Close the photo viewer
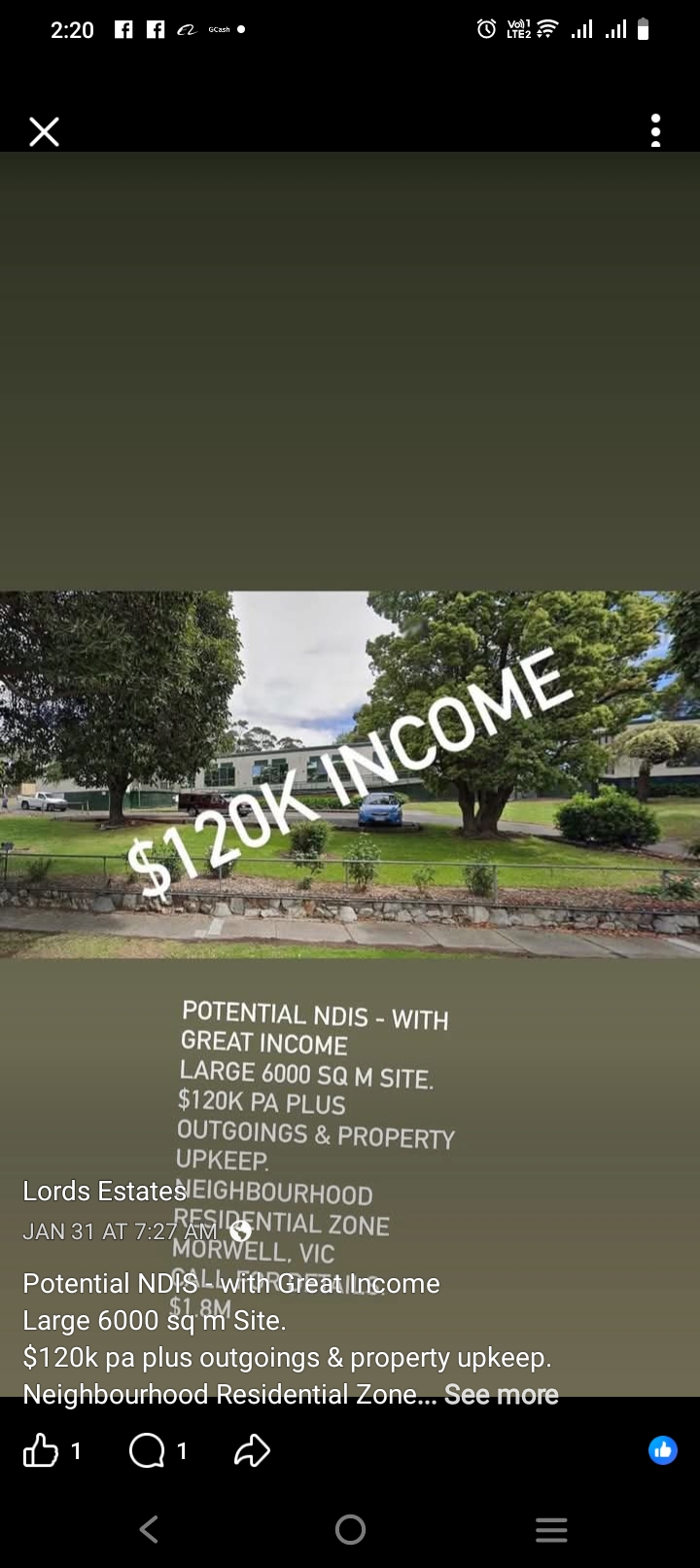The width and height of the screenshot is (700, 1568). [x=44, y=131]
